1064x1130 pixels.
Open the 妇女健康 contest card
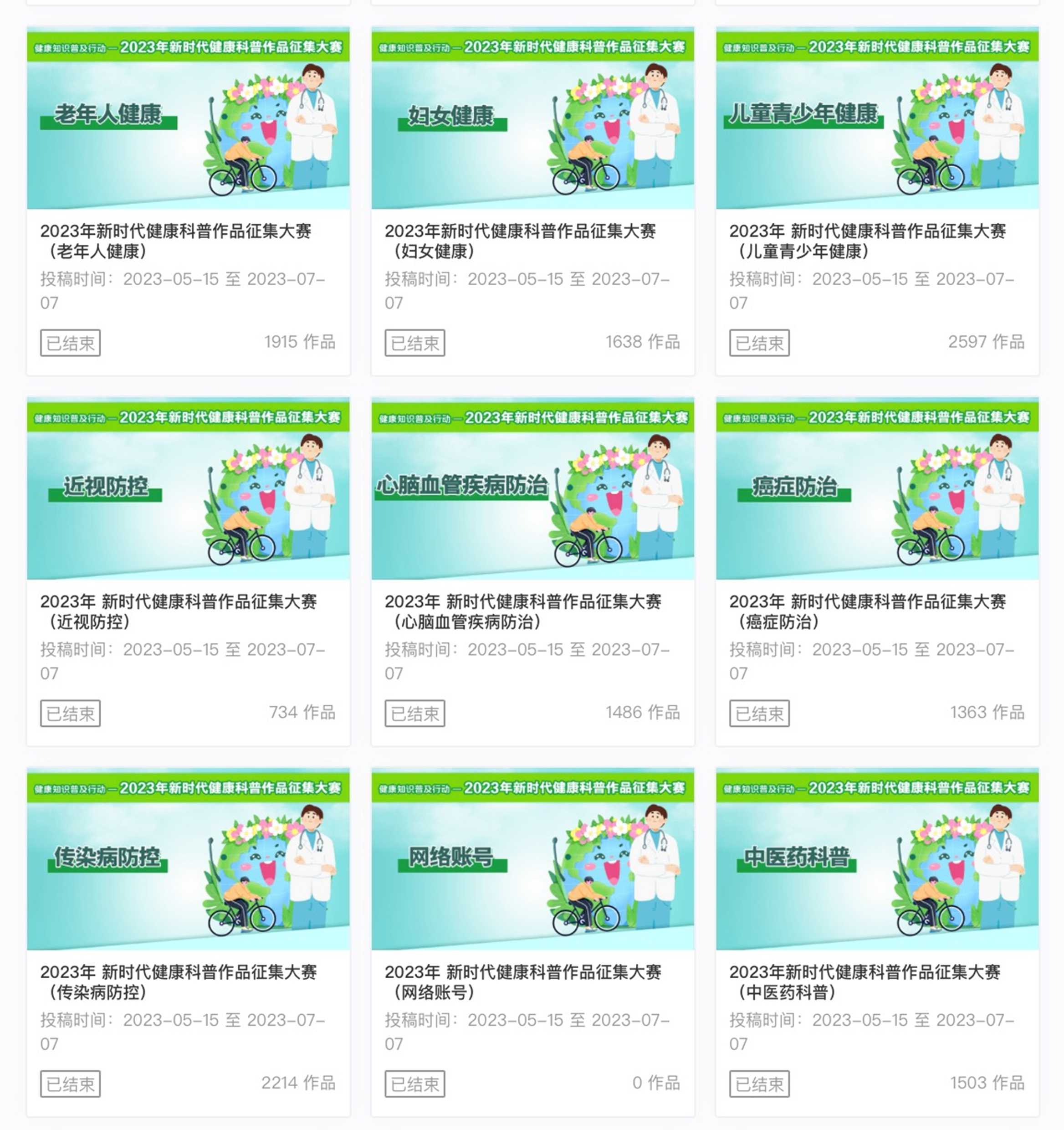[532, 118]
